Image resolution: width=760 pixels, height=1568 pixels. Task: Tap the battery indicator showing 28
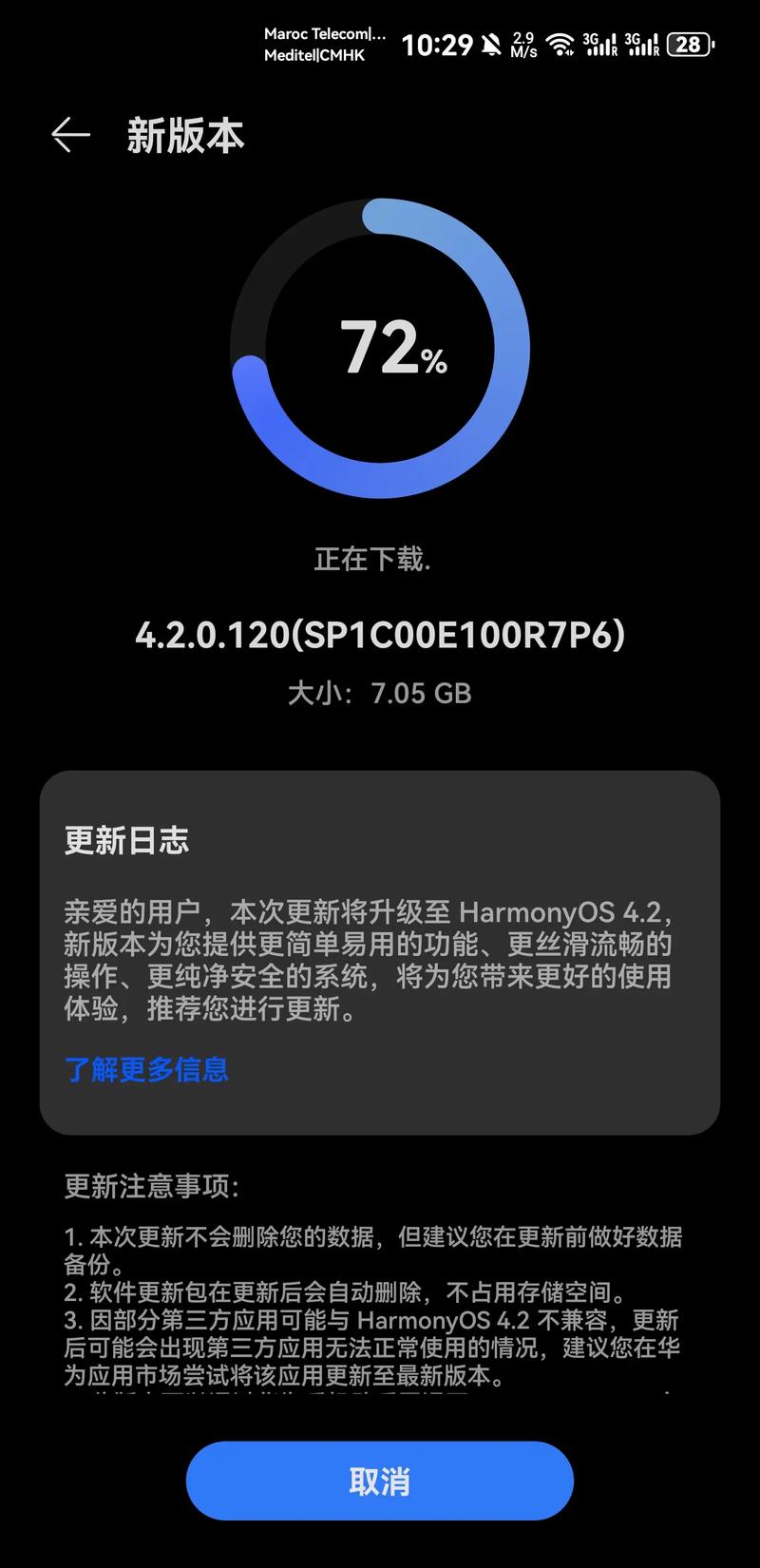[x=689, y=45]
